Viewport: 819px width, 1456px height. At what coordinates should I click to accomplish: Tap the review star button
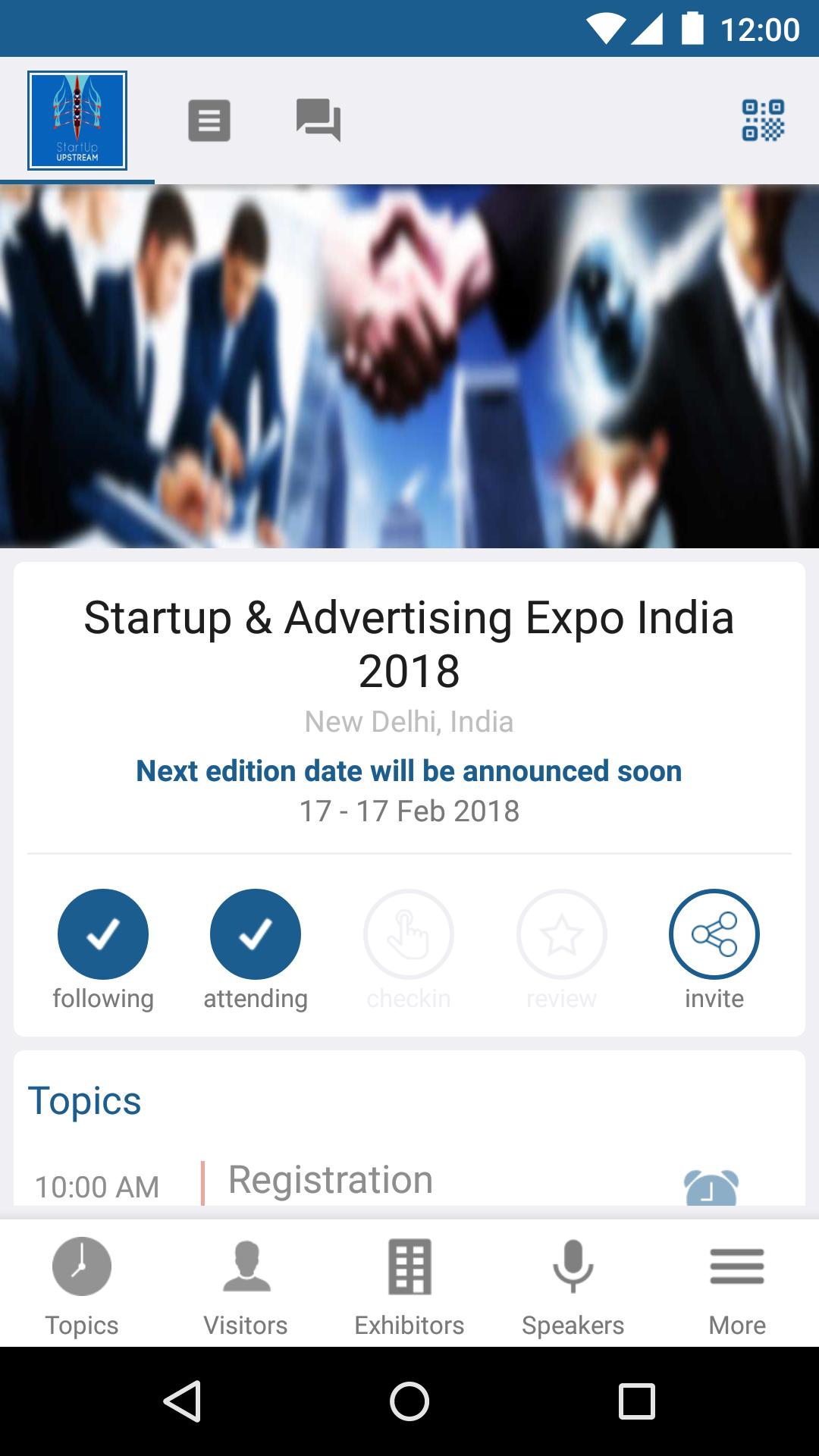pyautogui.click(x=561, y=934)
